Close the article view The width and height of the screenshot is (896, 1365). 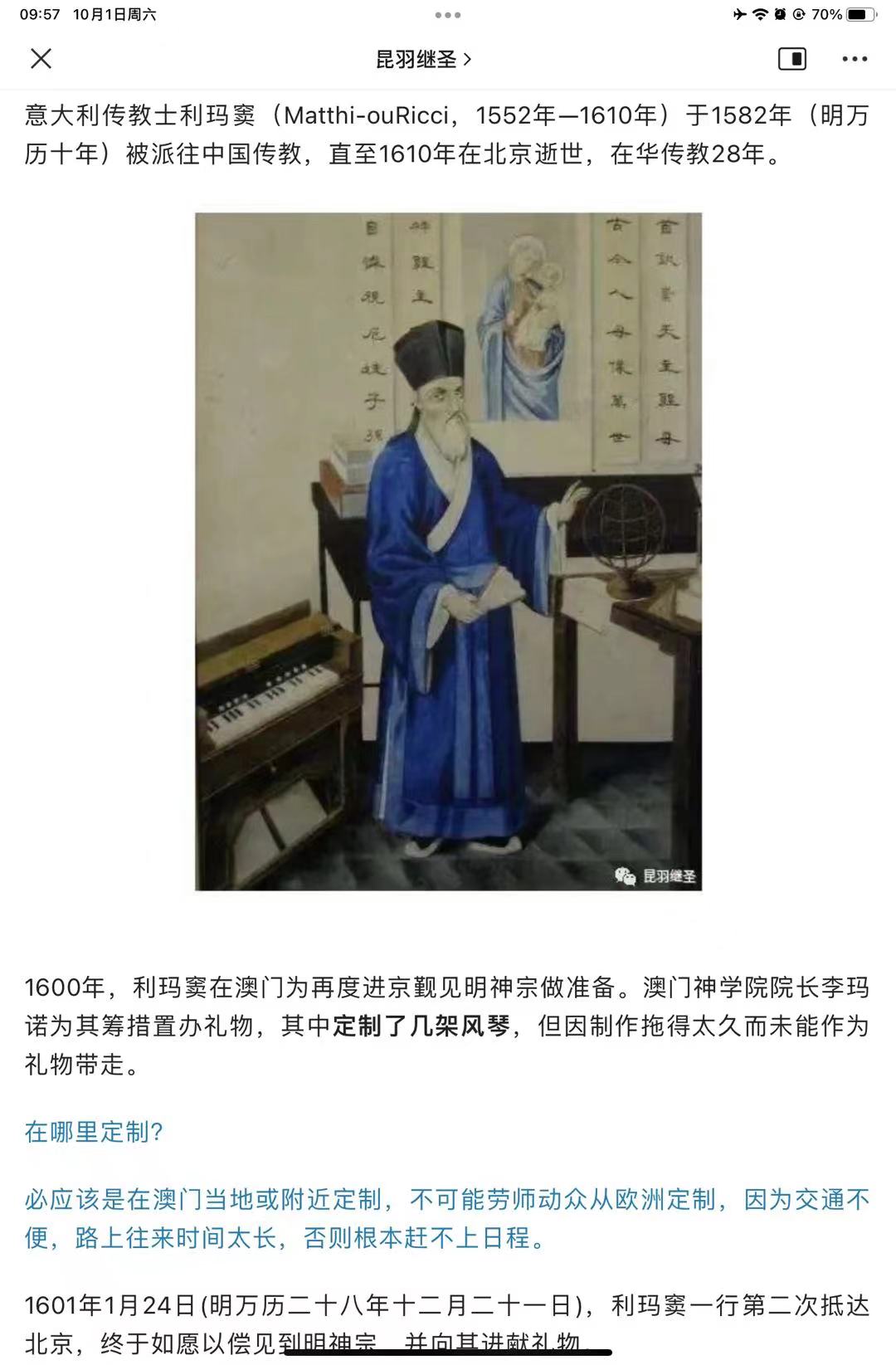[x=41, y=58]
